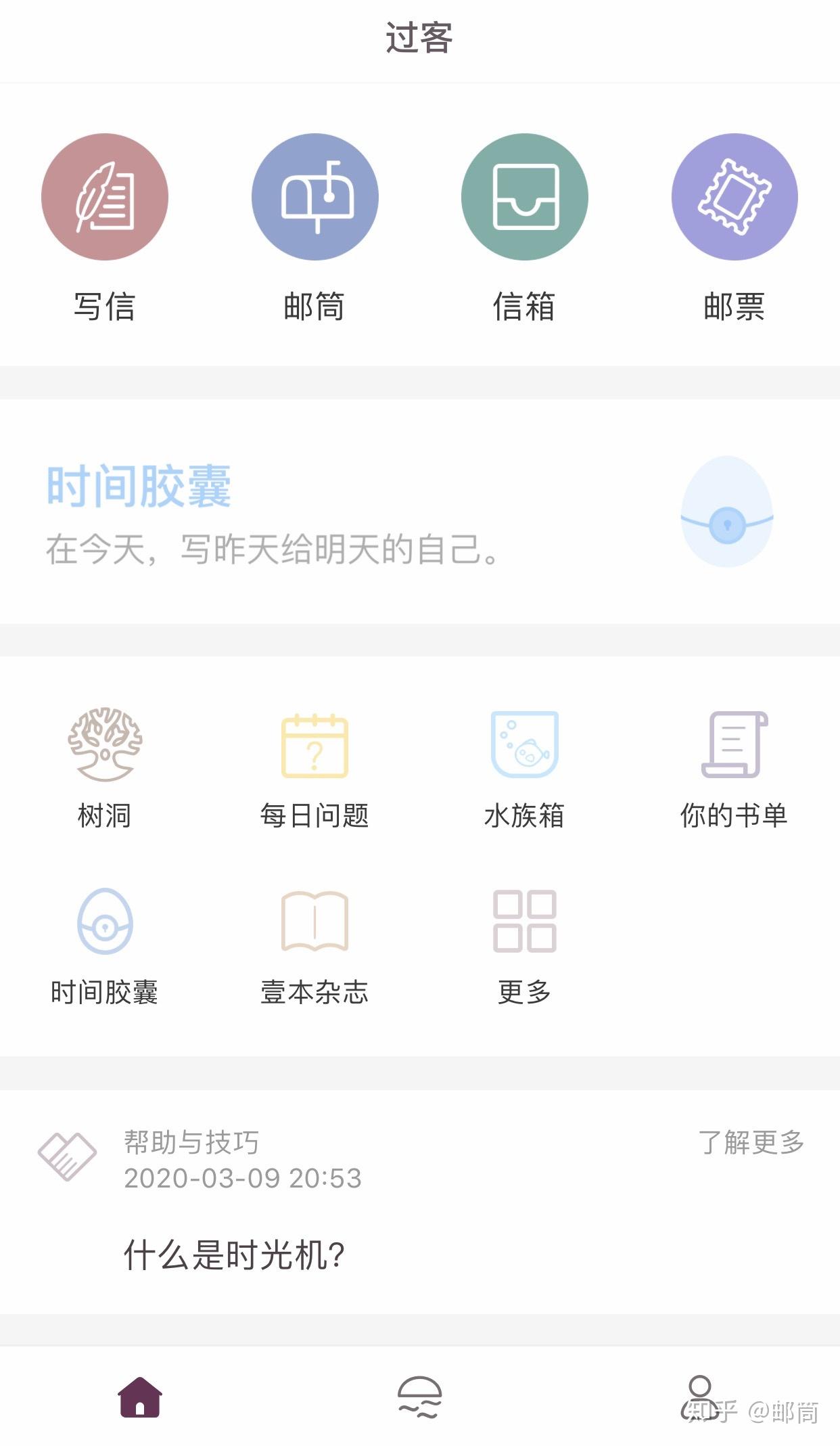The height and width of the screenshot is (1446, 840).
Task: Open the article 什么是时光机?
Action: pos(234,1255)
